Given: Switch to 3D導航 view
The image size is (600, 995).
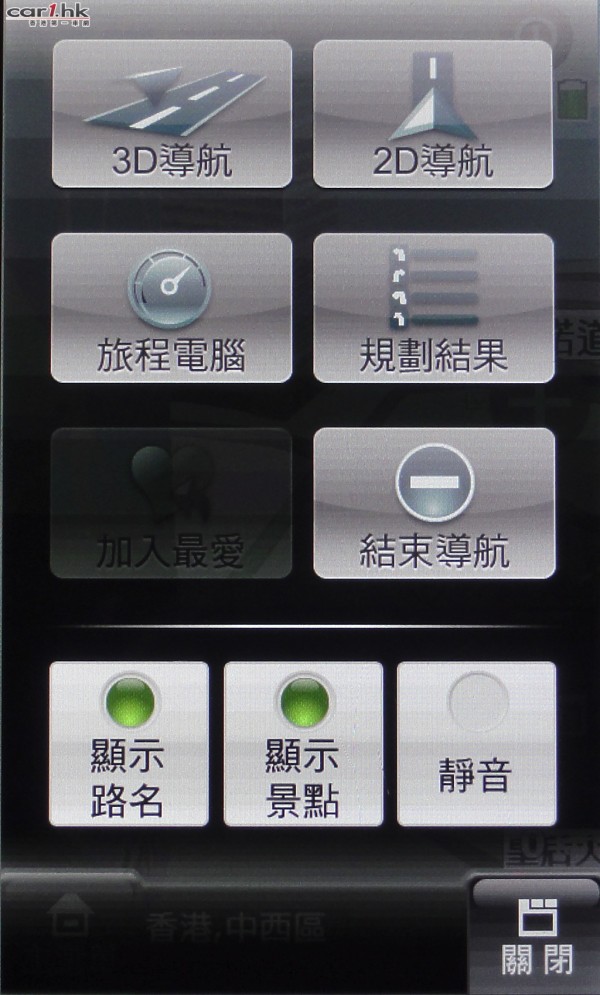Looking at the screenshot, I should 171,114.
